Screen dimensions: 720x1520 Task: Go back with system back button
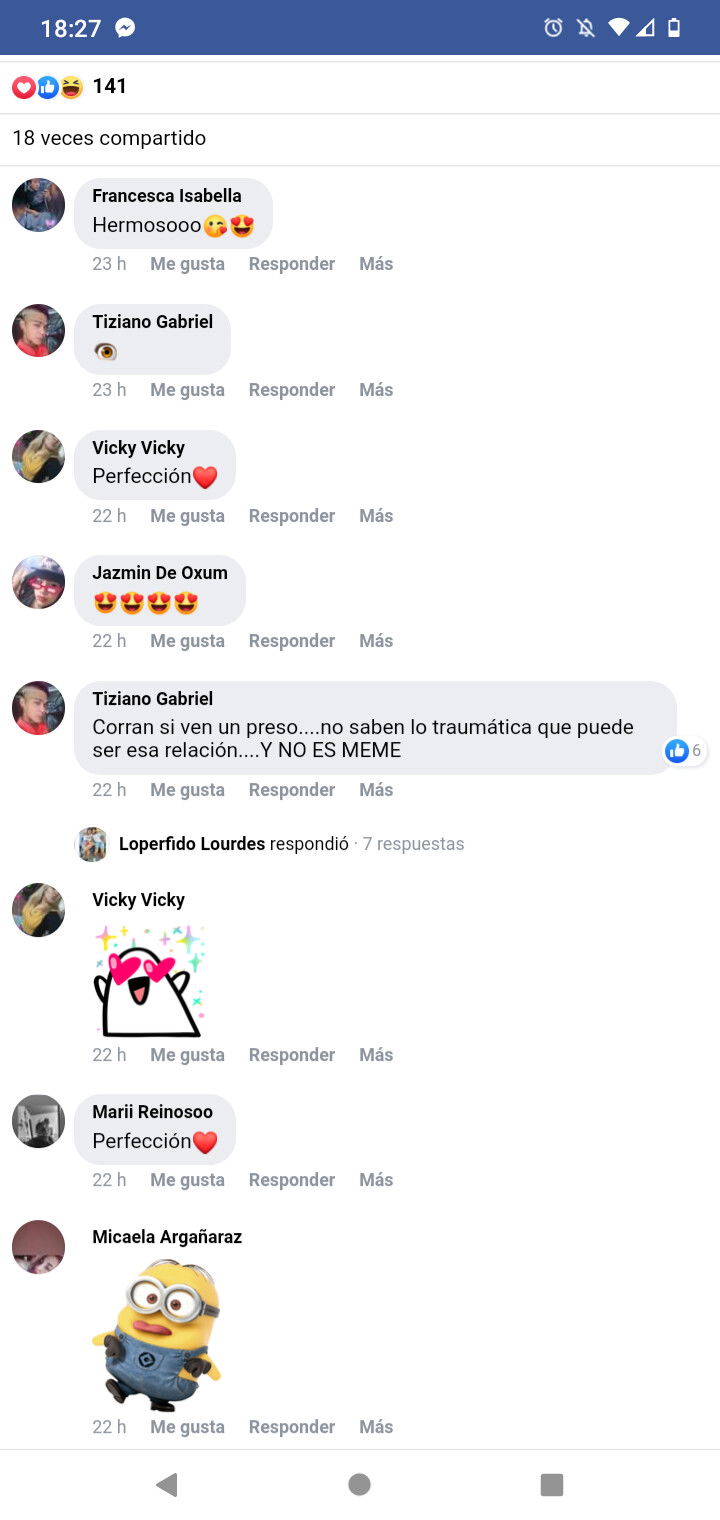[x=167, y=1485]
